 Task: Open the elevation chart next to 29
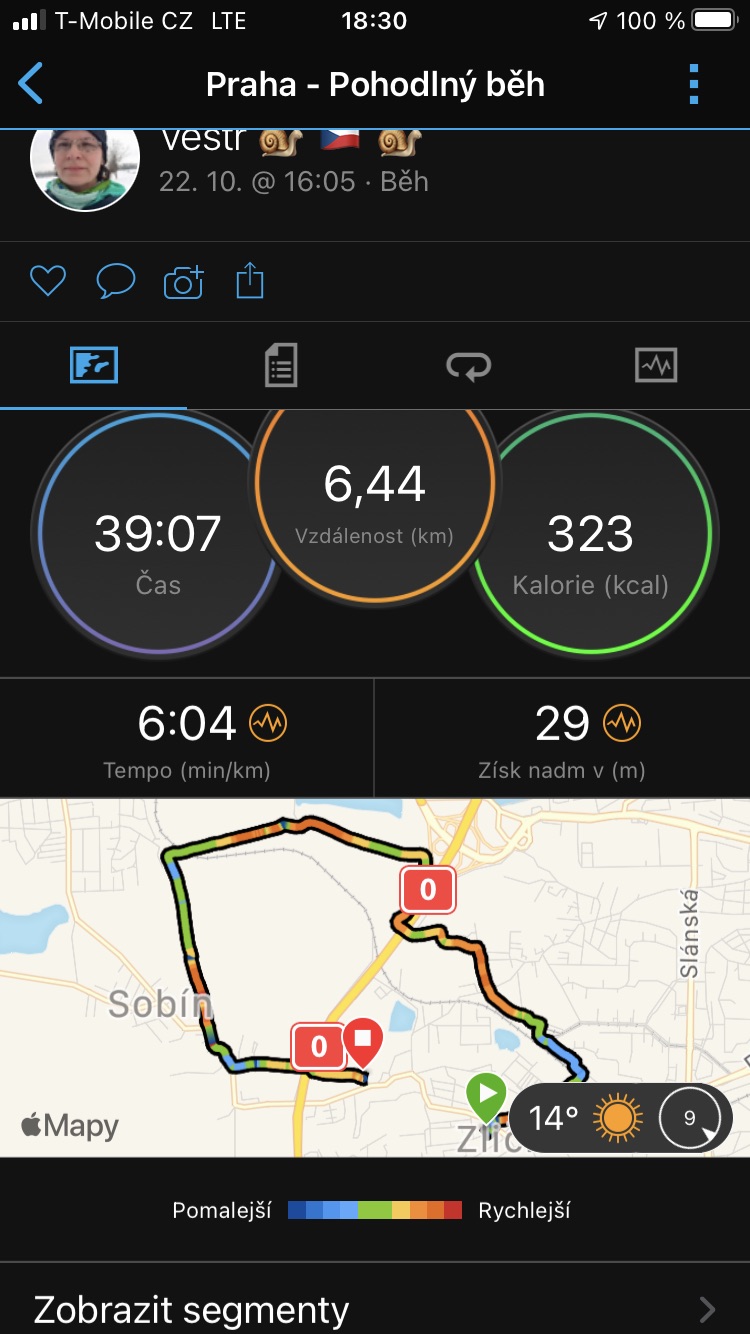click(622, 722)
